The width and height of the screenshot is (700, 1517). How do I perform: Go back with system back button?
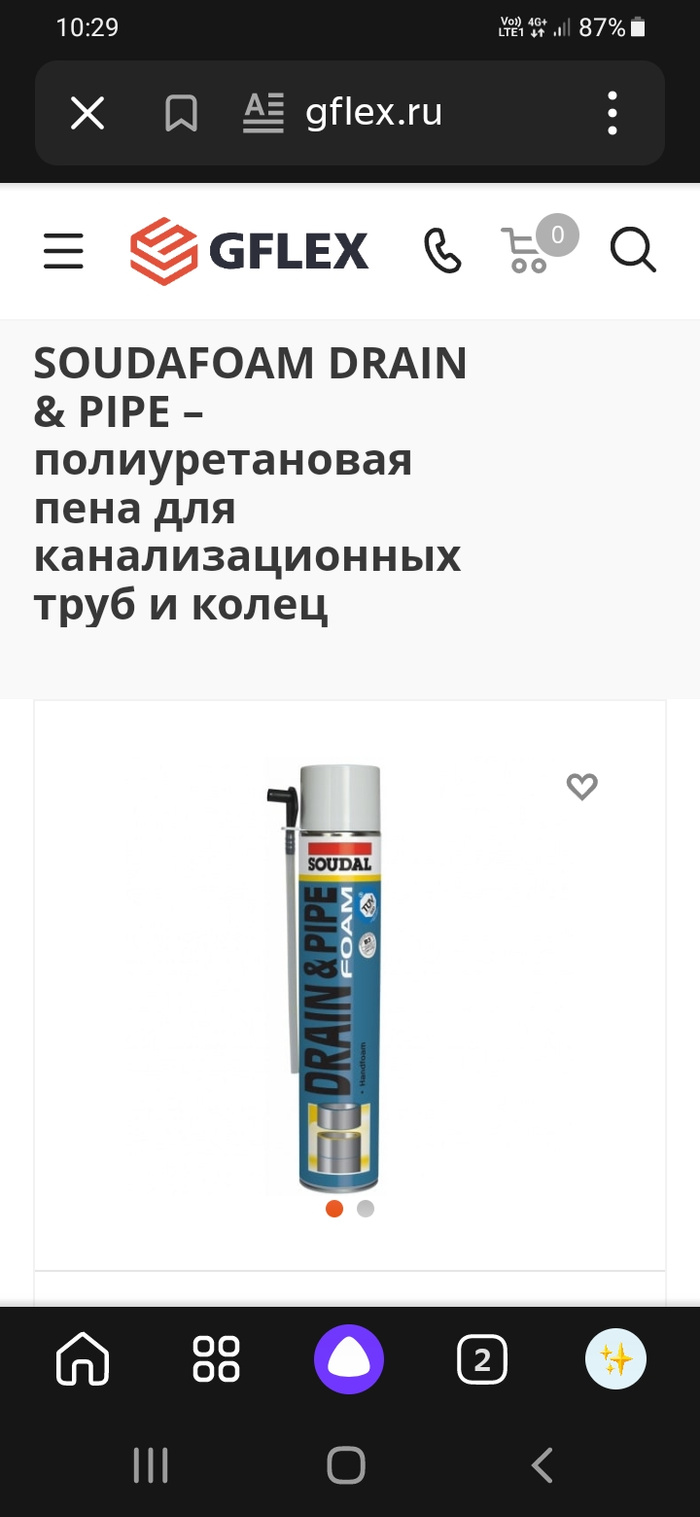pos(542,1466)
